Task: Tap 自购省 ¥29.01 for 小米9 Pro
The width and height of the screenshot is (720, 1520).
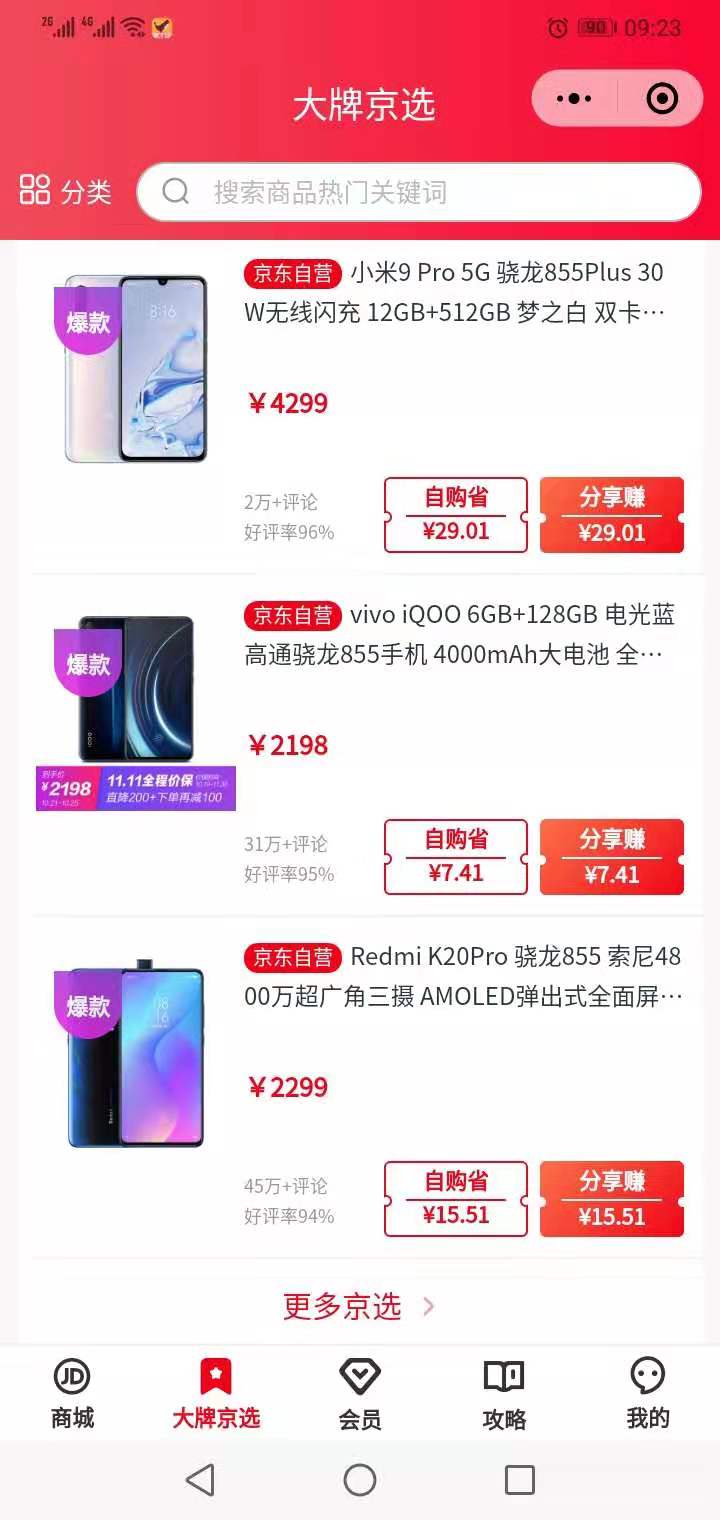Action: (x=456, y=515)
